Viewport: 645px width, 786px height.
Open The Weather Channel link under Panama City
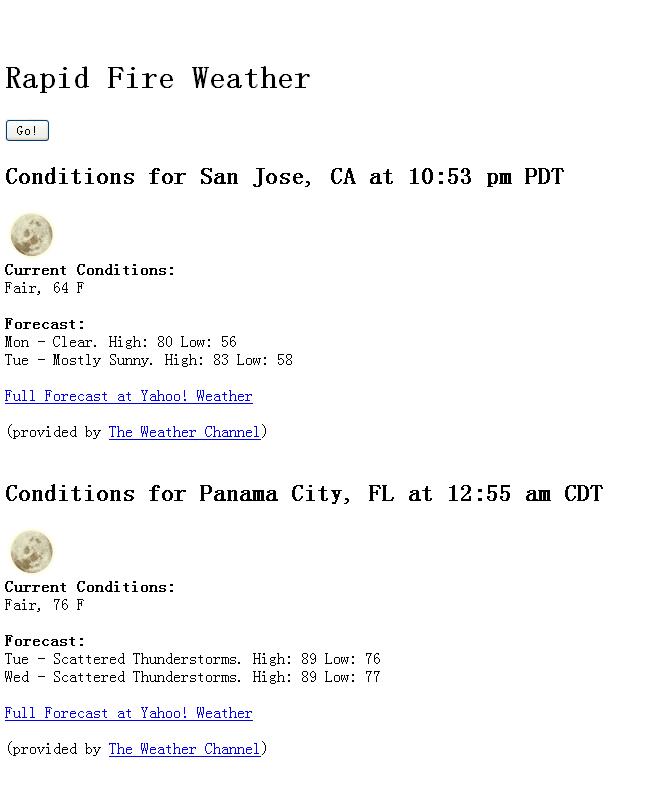click(184, 749)
